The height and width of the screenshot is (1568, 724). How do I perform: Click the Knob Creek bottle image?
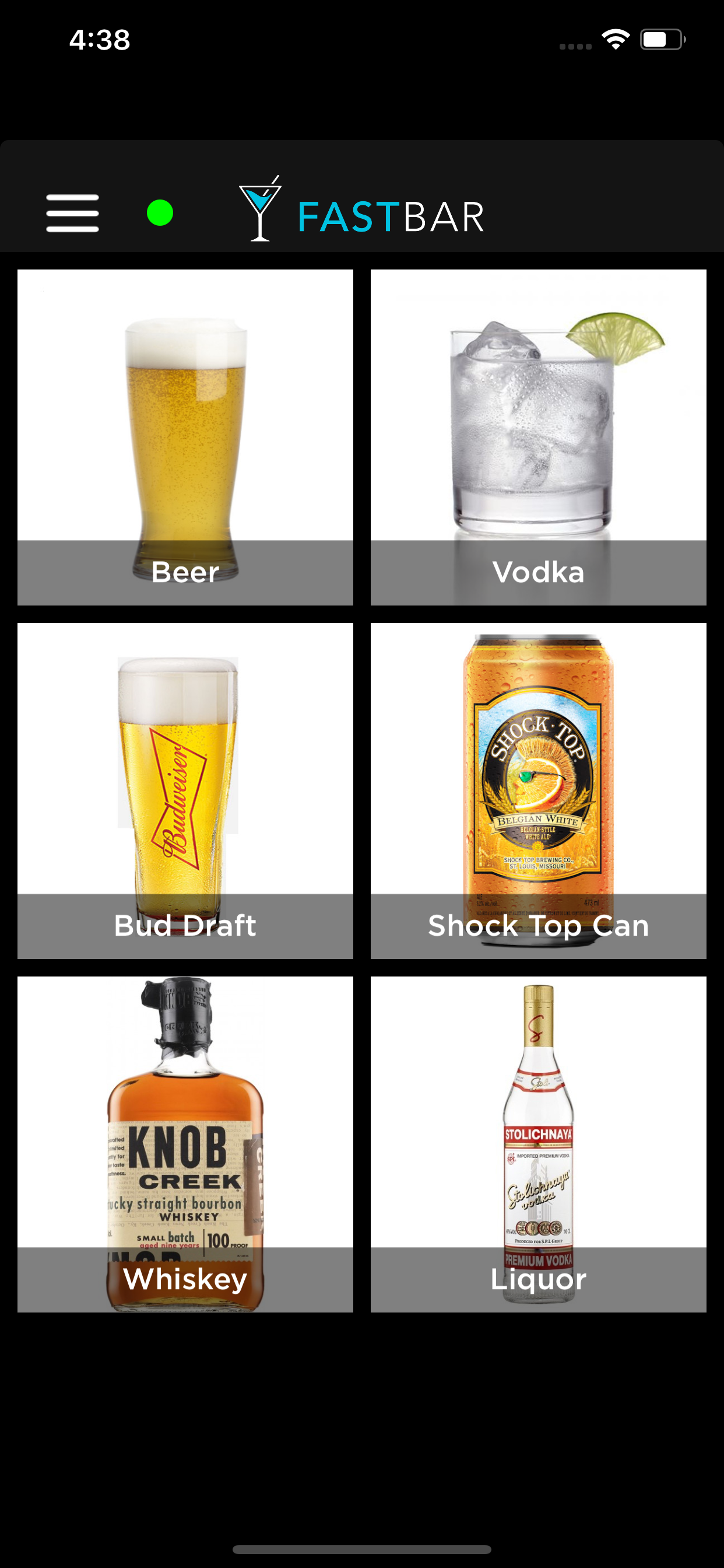pyautogui.click(x=185, y=1126)
